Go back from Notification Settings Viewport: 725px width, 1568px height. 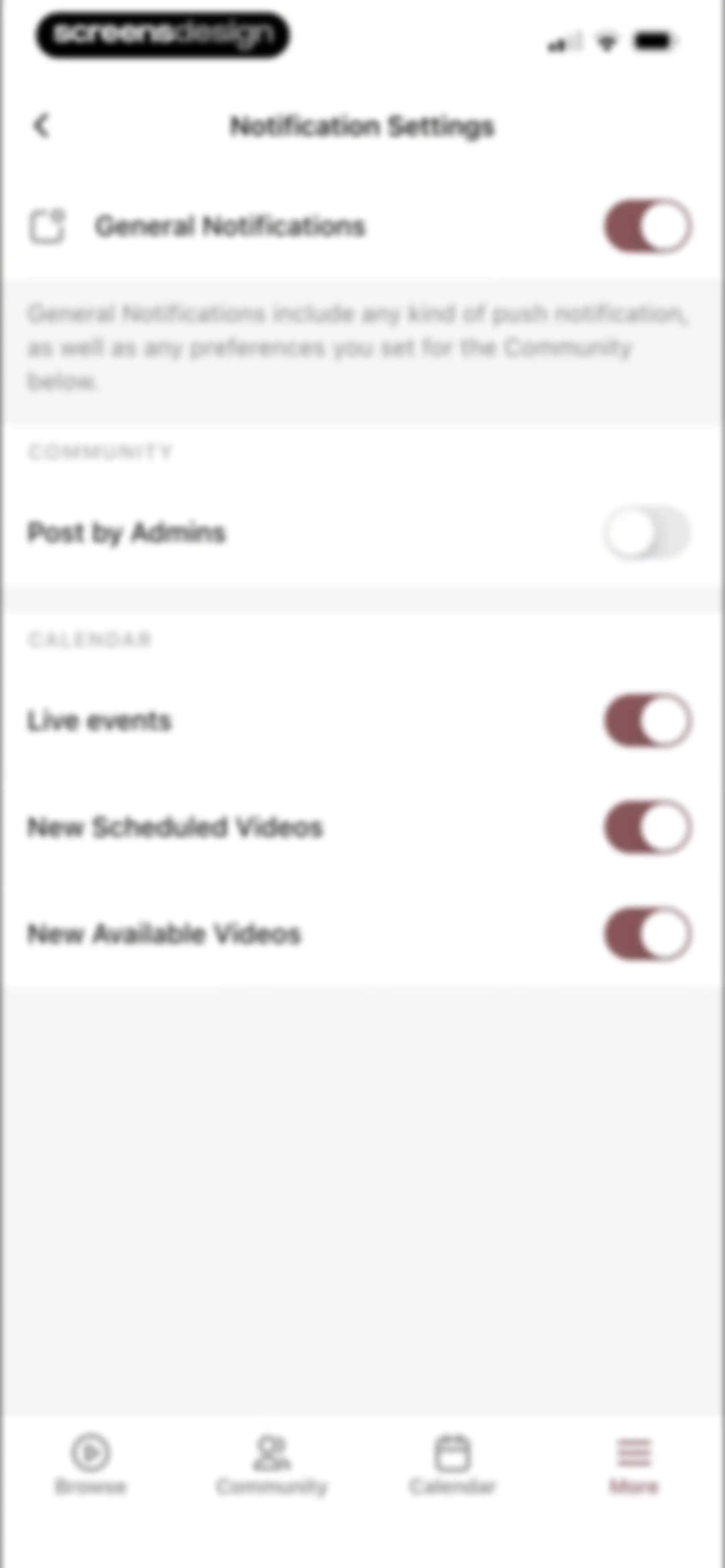tap(41, 126)
